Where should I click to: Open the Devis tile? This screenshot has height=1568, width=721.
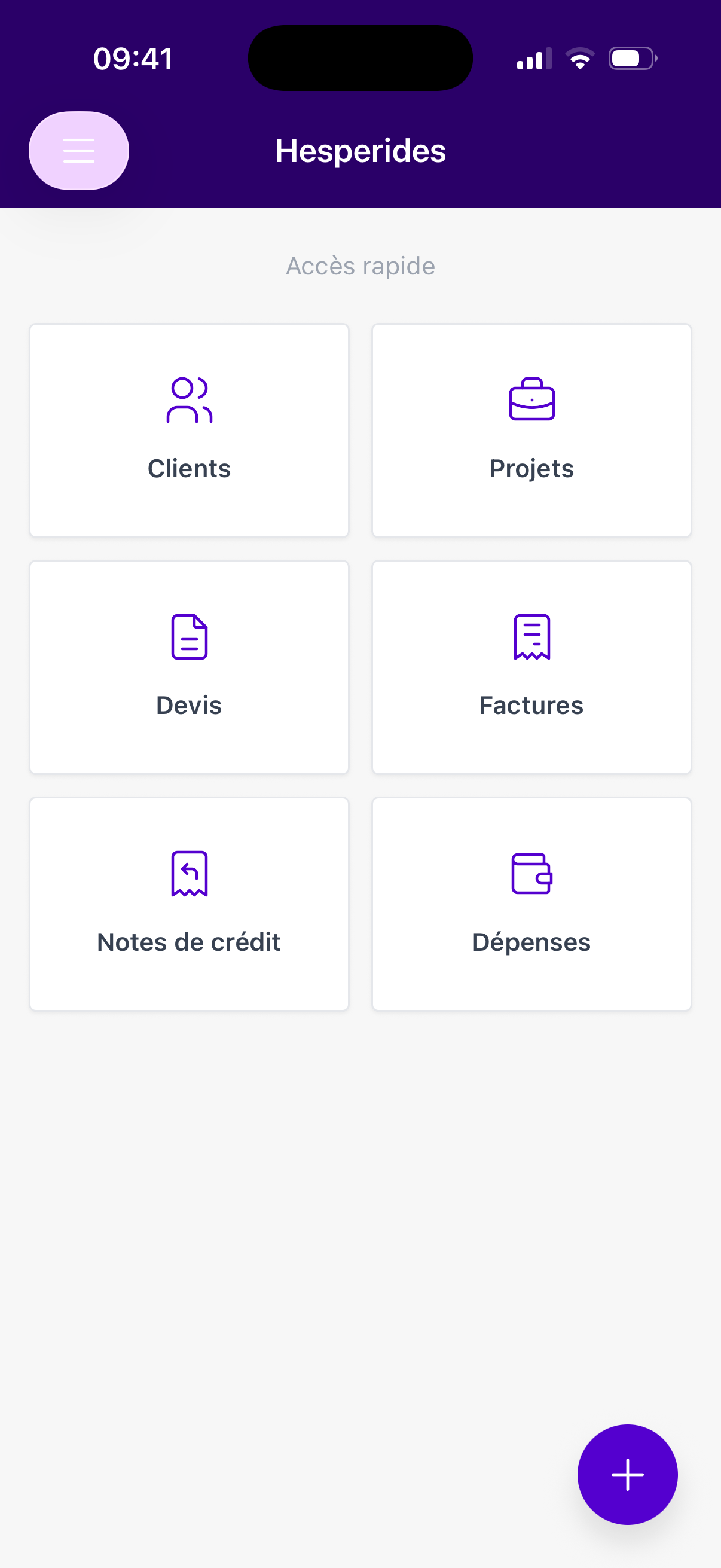click(x=190, y=667)
